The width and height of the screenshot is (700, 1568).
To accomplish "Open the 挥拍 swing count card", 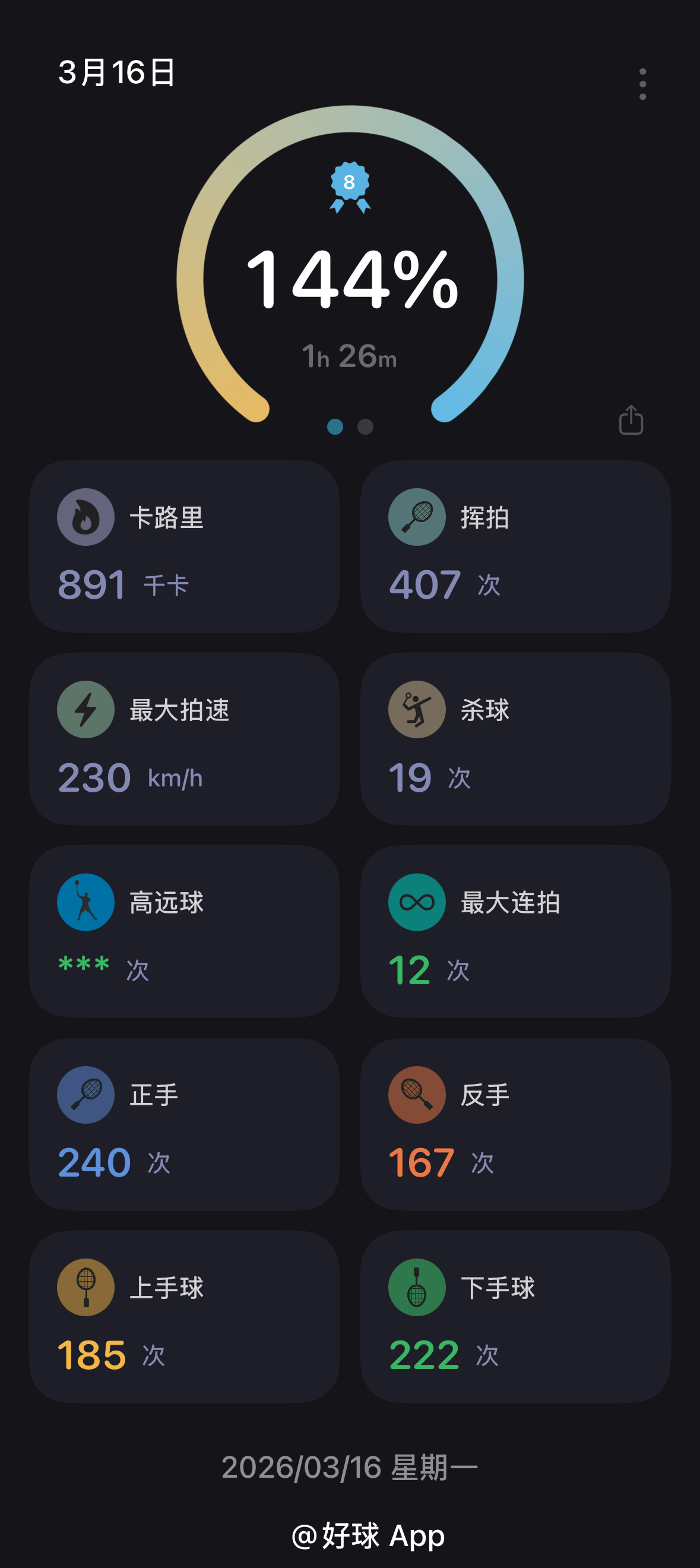I will pyautogui.click(x=515, y=546).
